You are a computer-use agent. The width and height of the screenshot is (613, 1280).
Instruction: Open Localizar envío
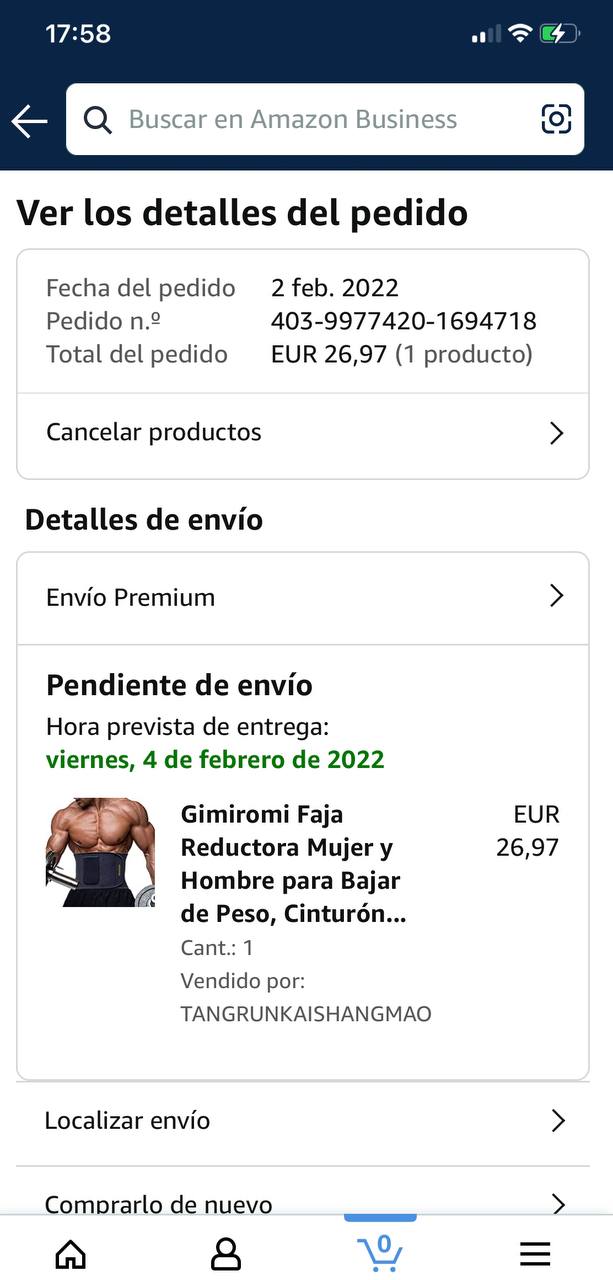coord(302,1121)
